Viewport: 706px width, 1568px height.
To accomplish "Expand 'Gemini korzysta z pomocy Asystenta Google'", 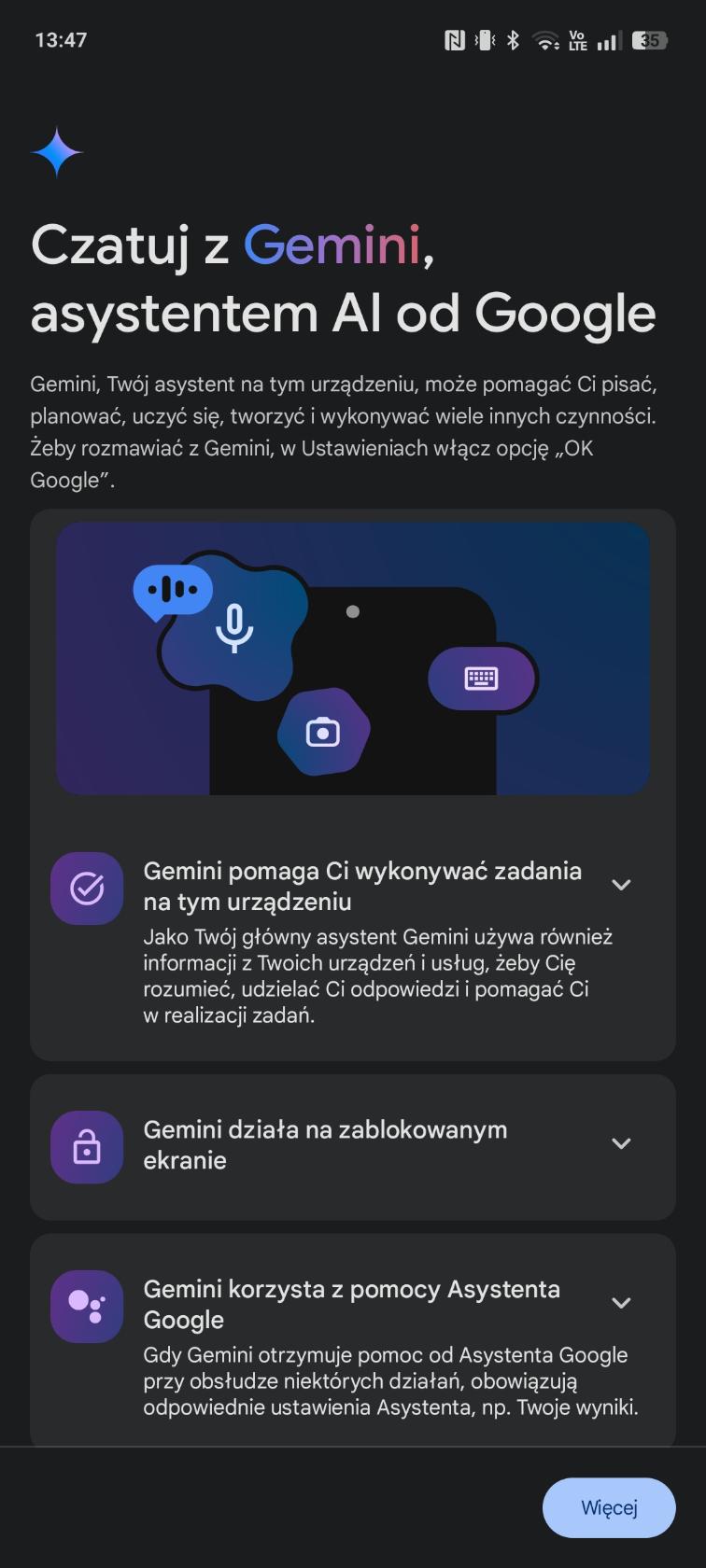I will pos(621,1303).
